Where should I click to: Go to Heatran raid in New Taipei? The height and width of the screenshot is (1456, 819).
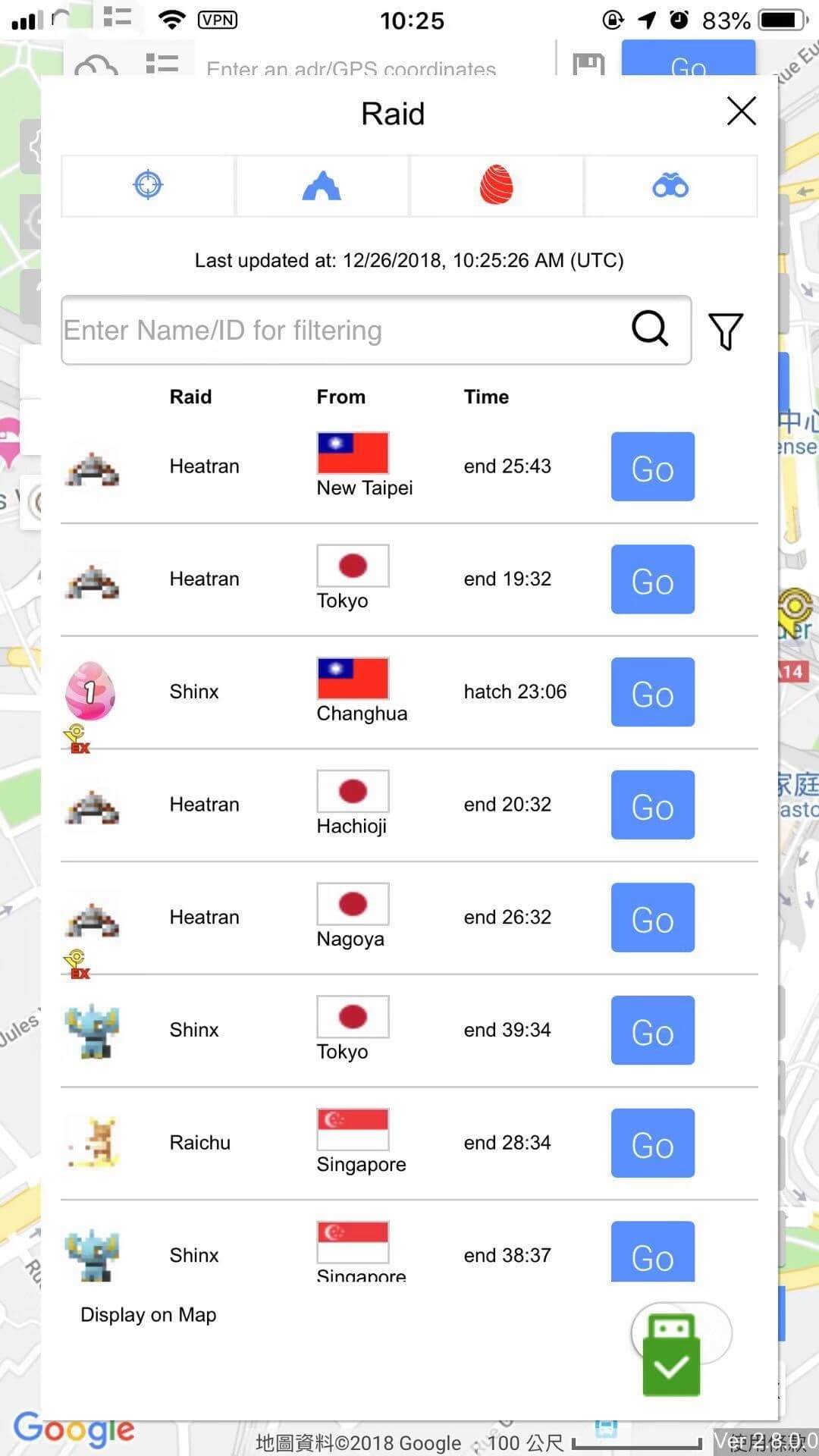[x=652, y=467]
